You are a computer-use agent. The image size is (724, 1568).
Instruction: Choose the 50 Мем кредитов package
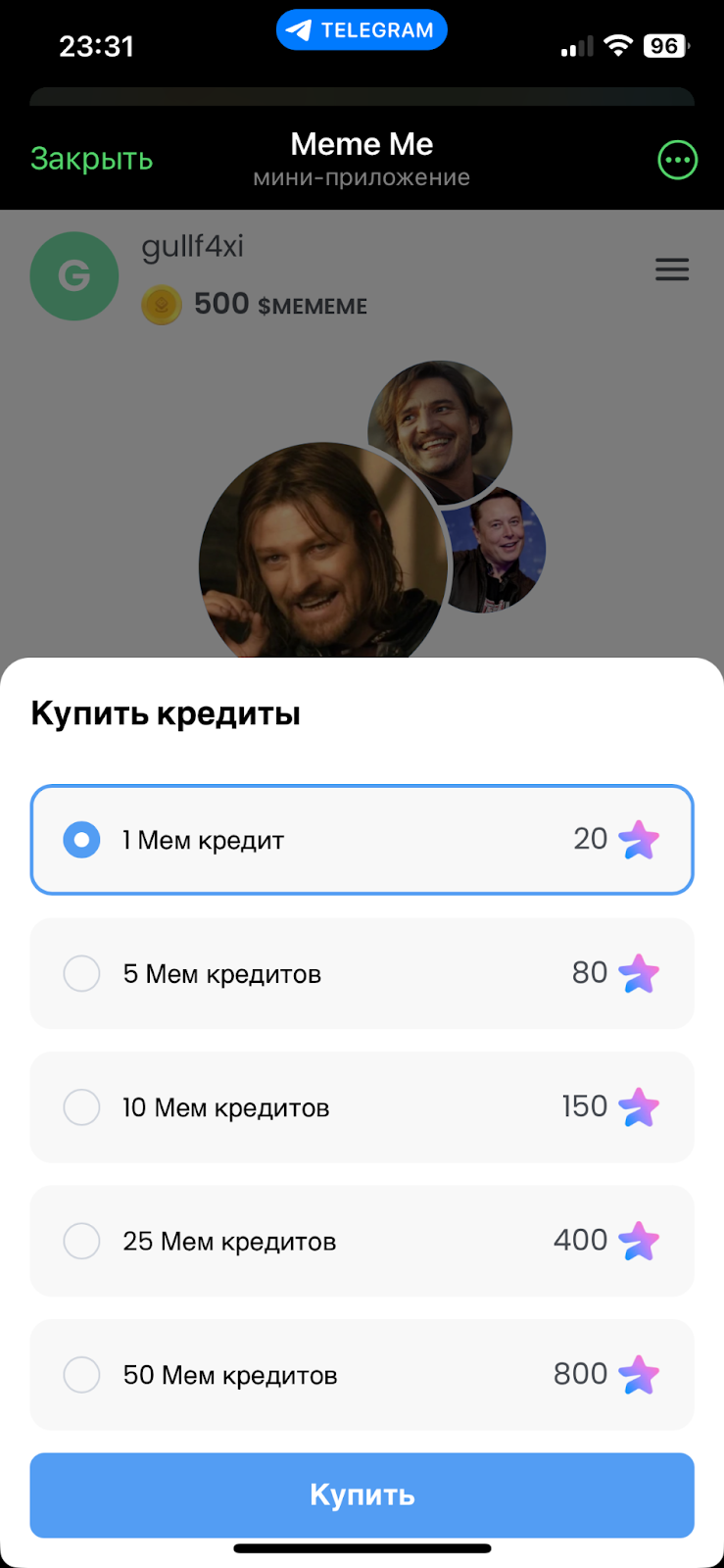(362, 1375)
